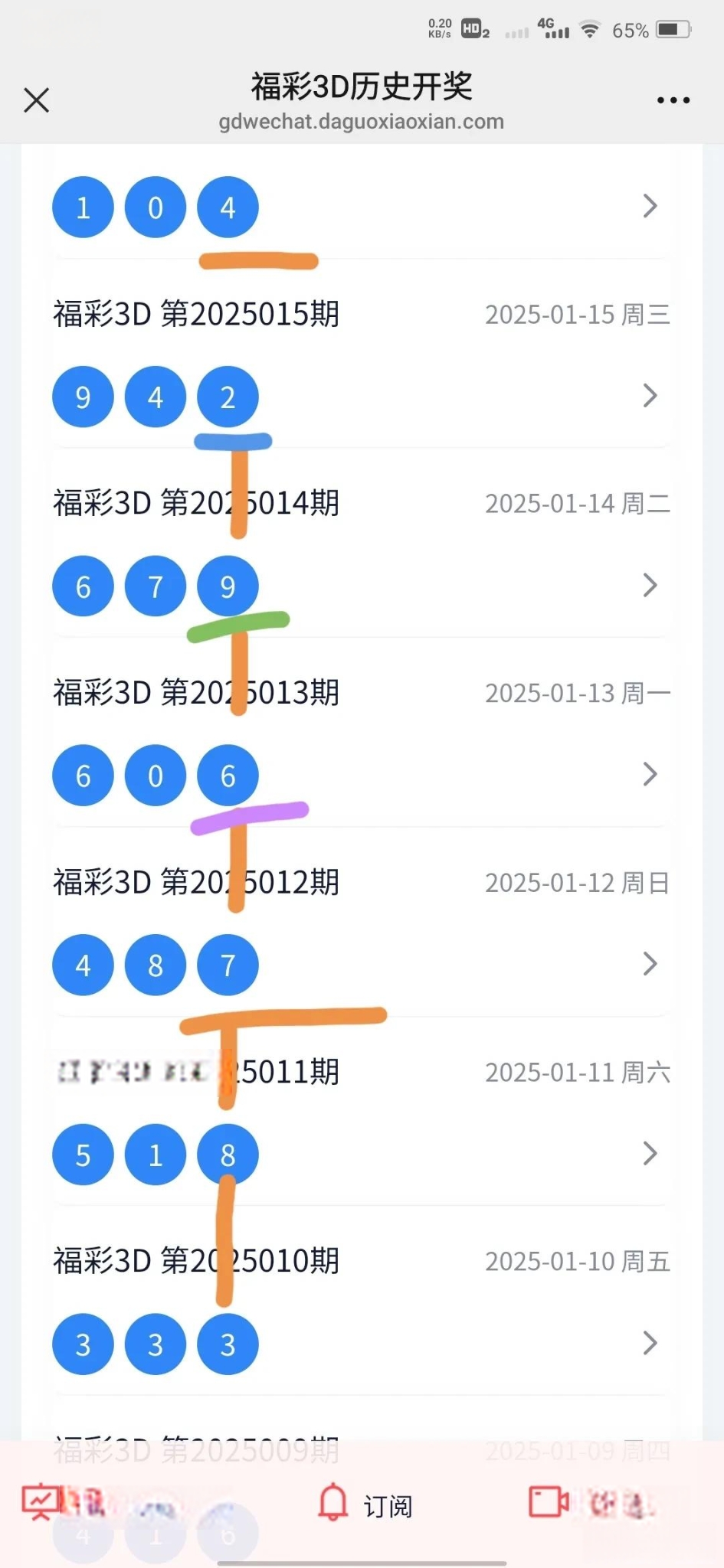Tap the 订阅 subscribe bell button
724x1568 pixels.
[365, 1504]
